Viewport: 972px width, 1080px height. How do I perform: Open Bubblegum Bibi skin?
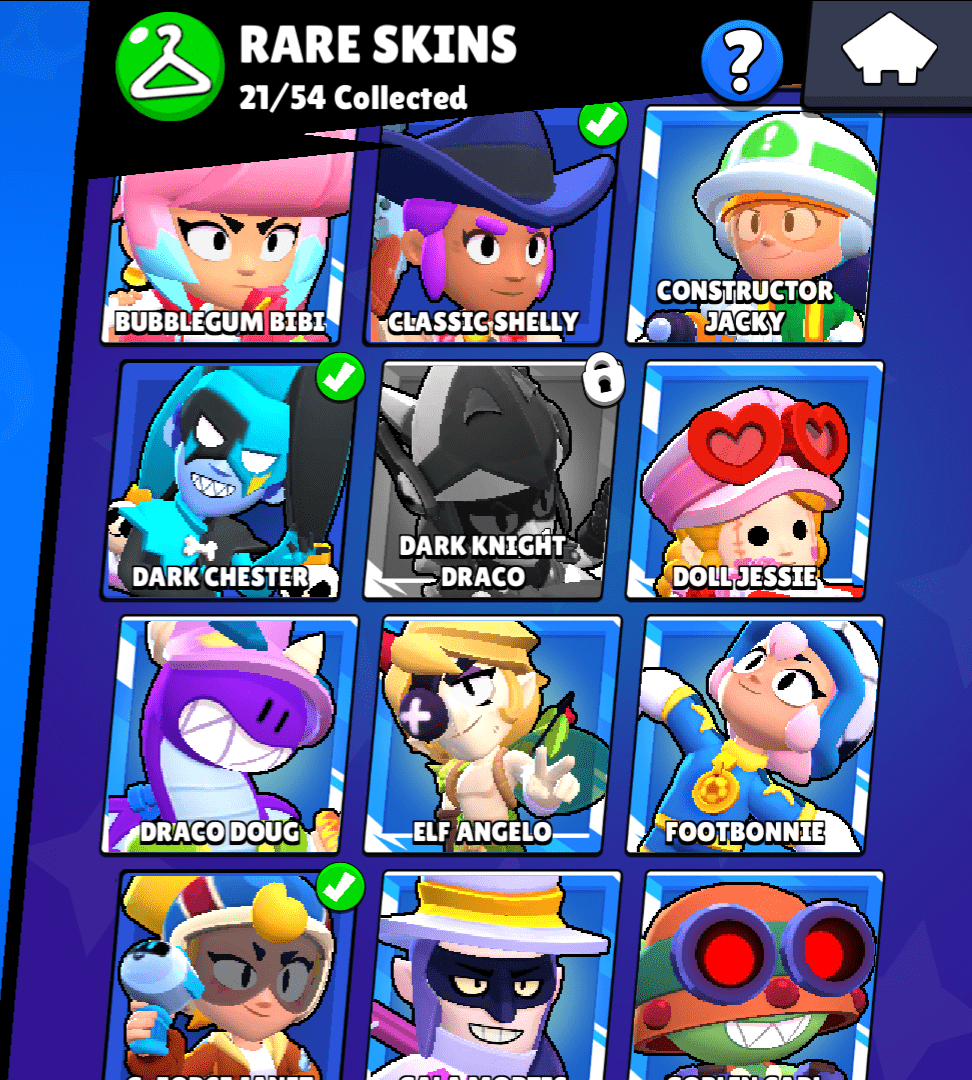click(x=230, y=250)
